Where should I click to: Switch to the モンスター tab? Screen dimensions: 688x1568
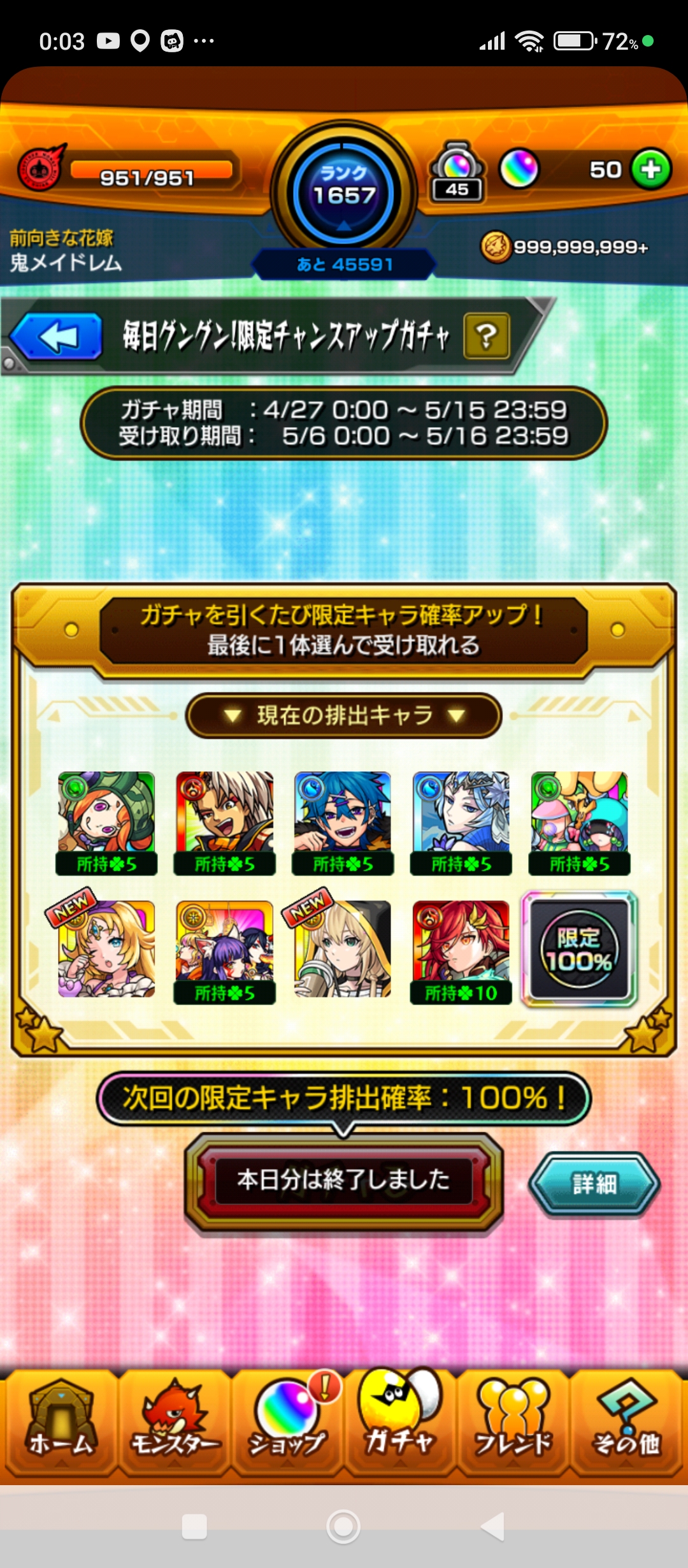175,1423
